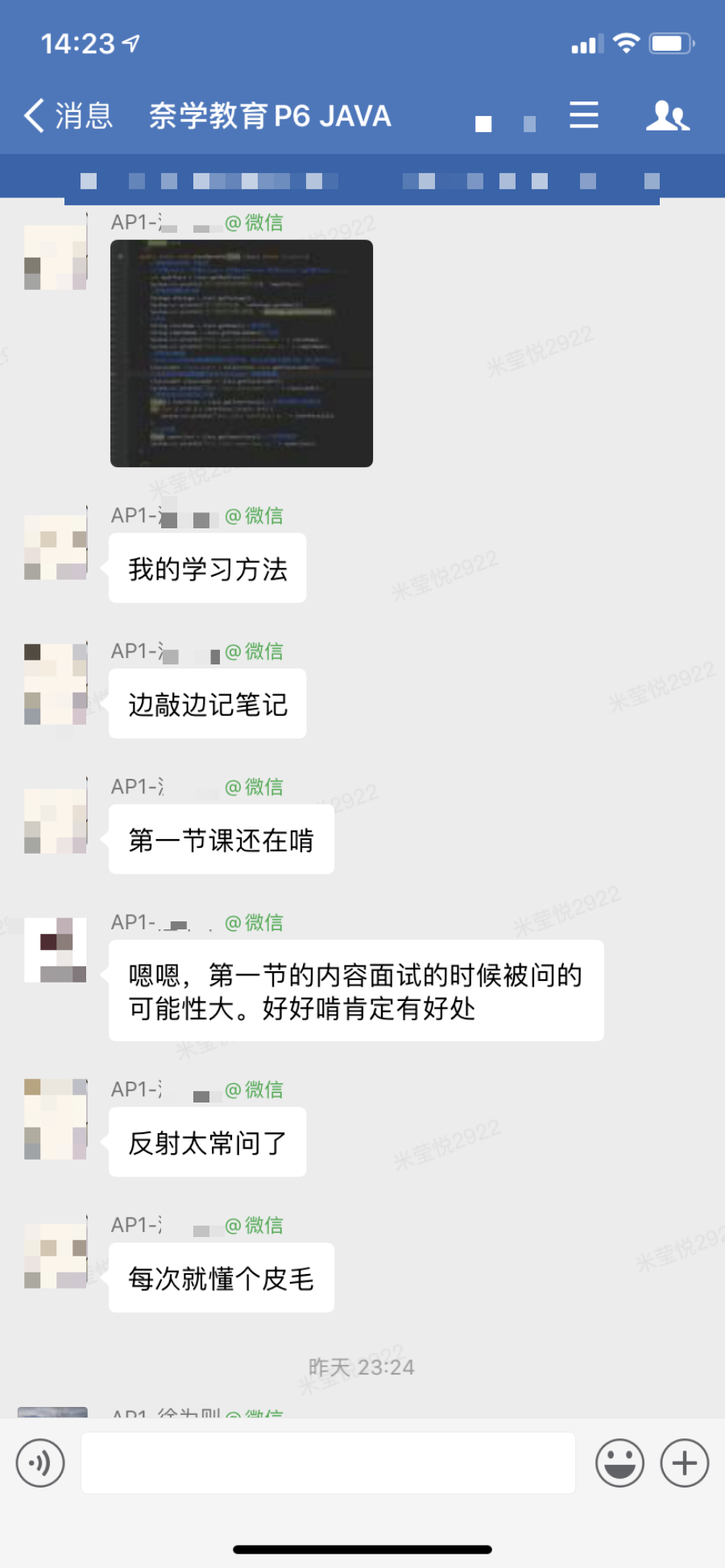The width and height of the screenshot is (725, 1568).
Task: Open the emoji picker
Action: (x=619, y=1463)
